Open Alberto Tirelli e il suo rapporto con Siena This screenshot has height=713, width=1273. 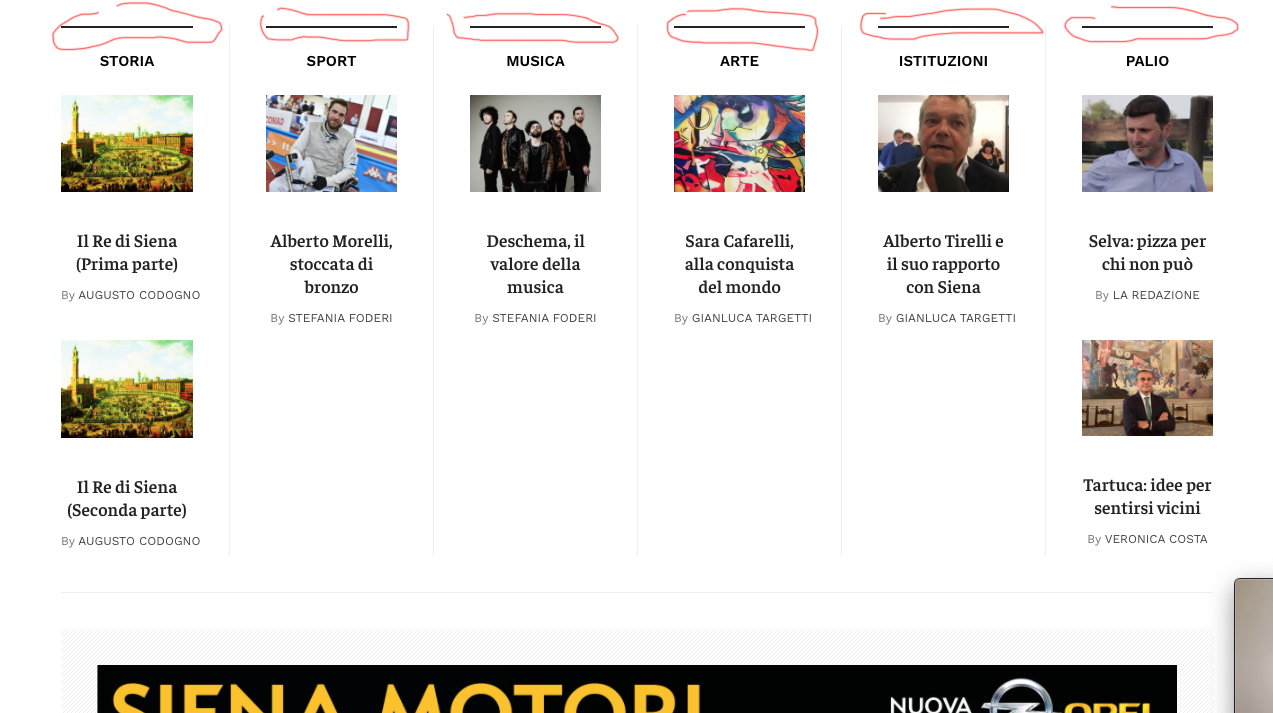click(943, 264)
